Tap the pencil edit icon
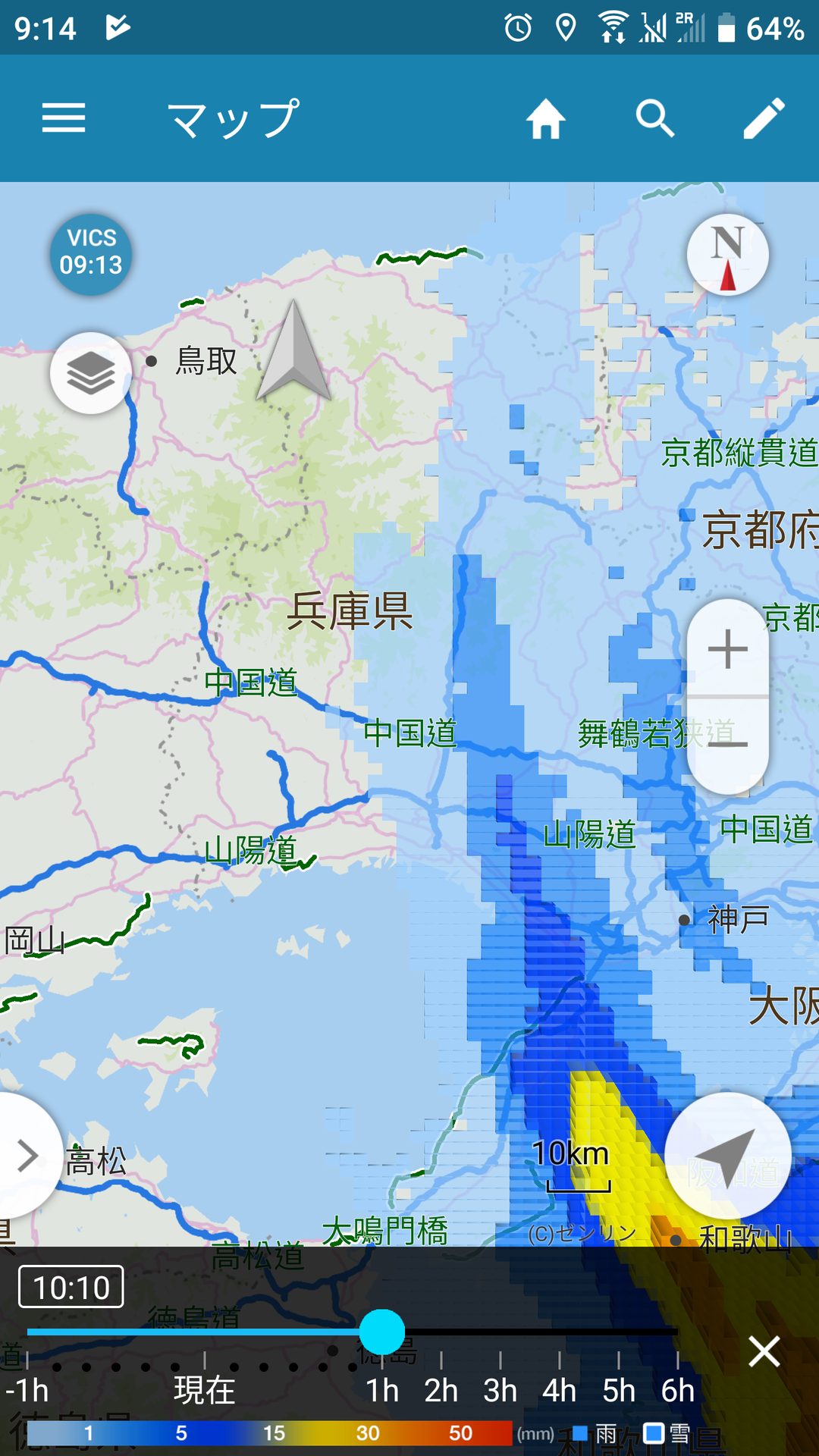The width and height of the screenshot is (819, 1456). (764, 119)
